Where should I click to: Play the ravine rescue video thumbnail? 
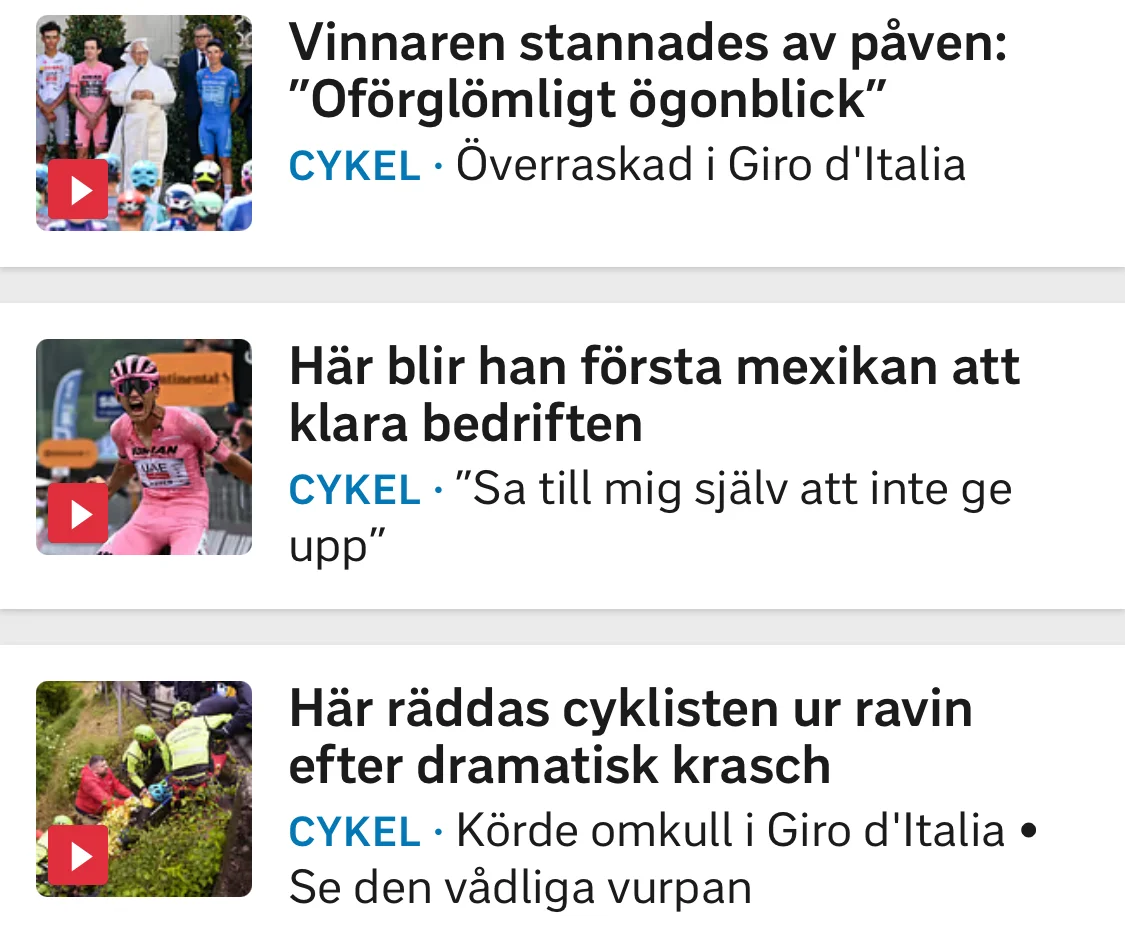[x=144, y=789]
